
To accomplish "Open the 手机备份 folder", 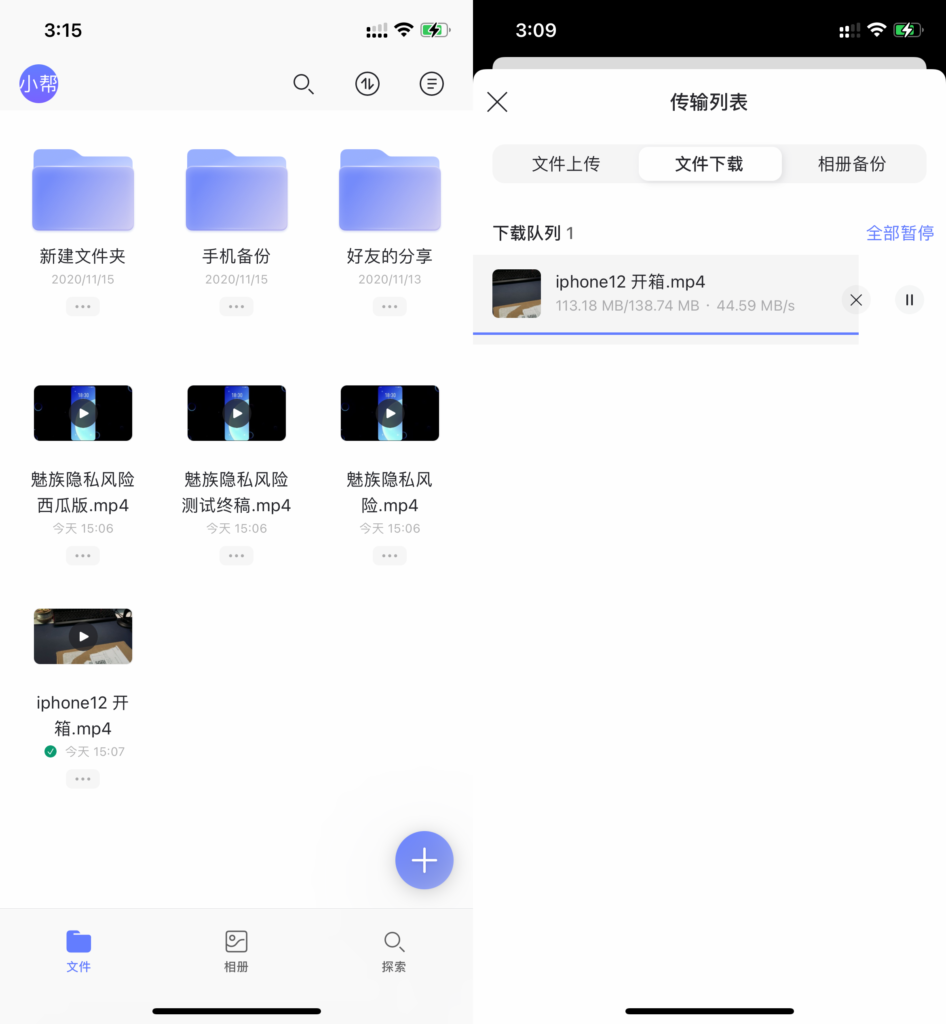I will tap(236, 191).
